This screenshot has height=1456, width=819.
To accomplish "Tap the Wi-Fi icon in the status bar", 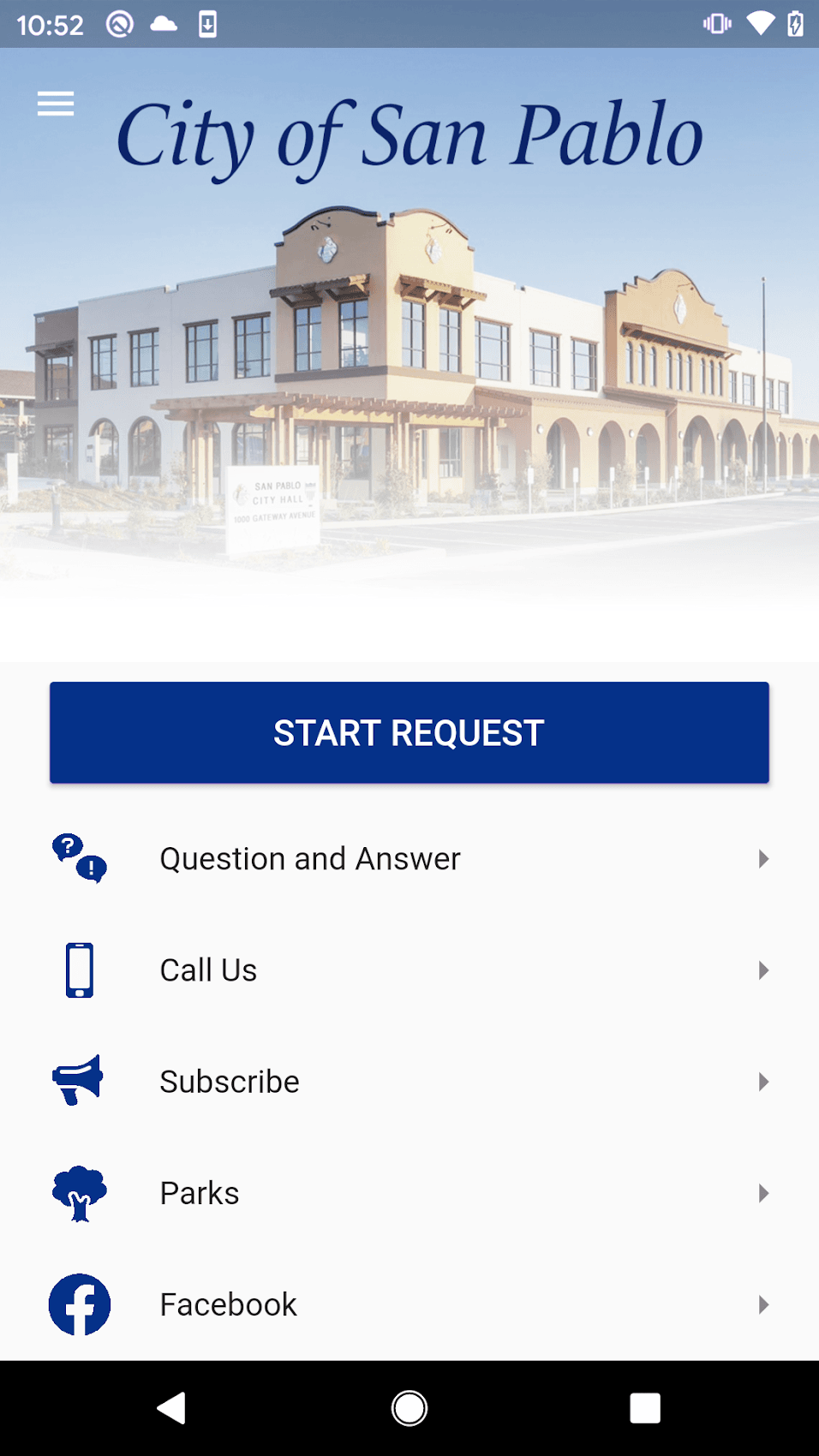I will tap(761, 24).
